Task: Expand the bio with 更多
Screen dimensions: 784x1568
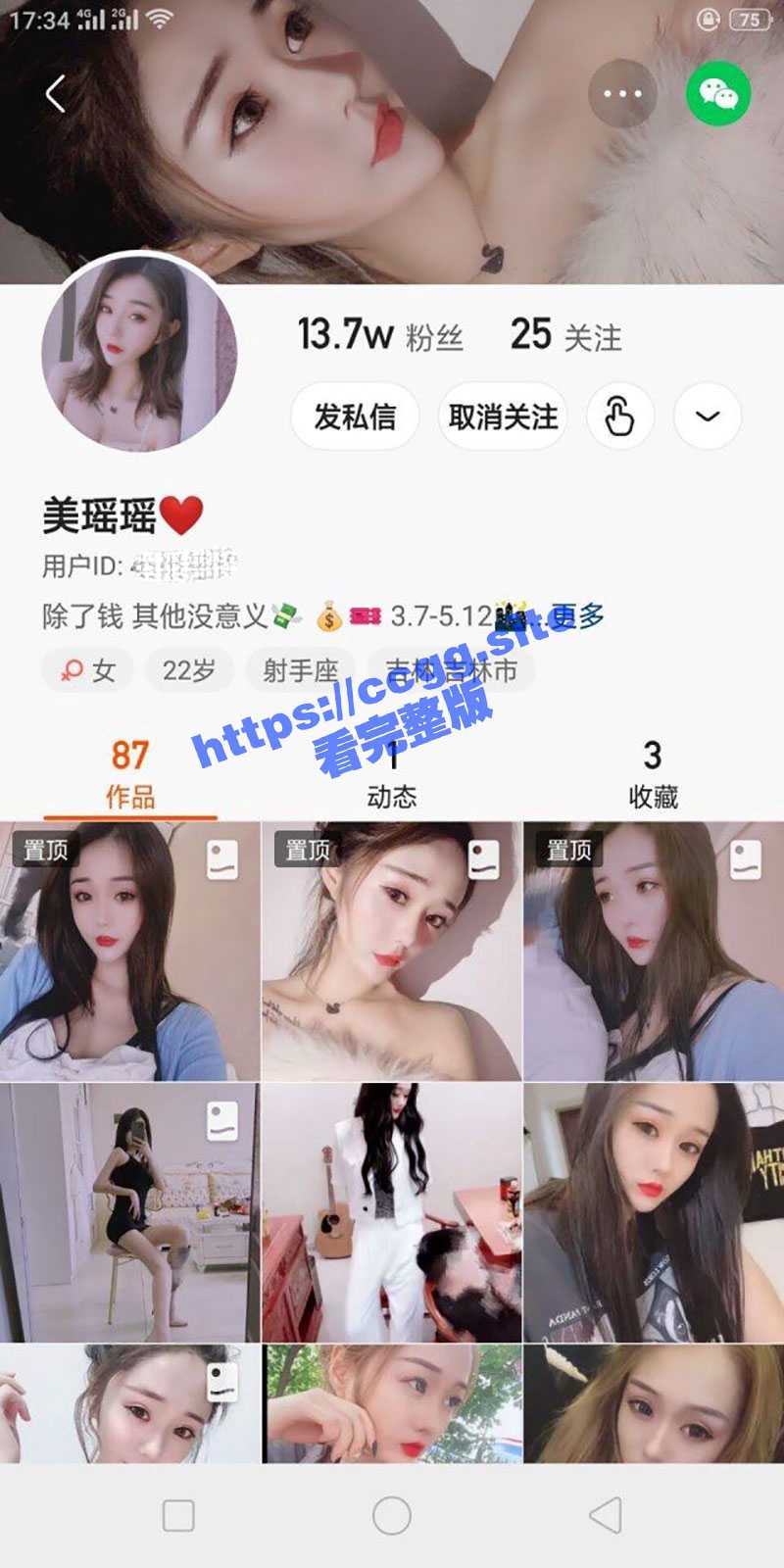Action: [576, 616]
